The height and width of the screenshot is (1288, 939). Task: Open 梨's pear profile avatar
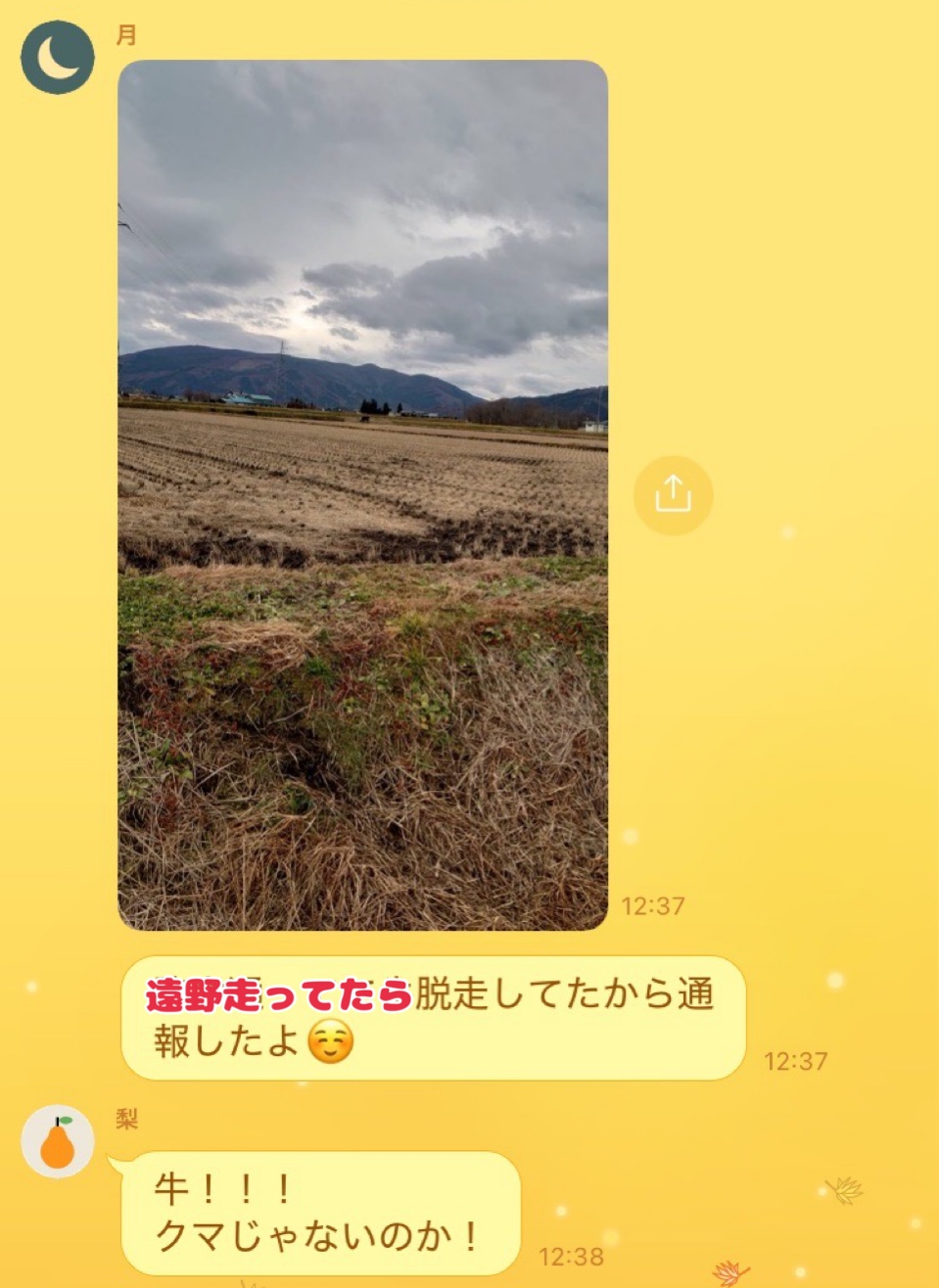tap(57, 1142)
